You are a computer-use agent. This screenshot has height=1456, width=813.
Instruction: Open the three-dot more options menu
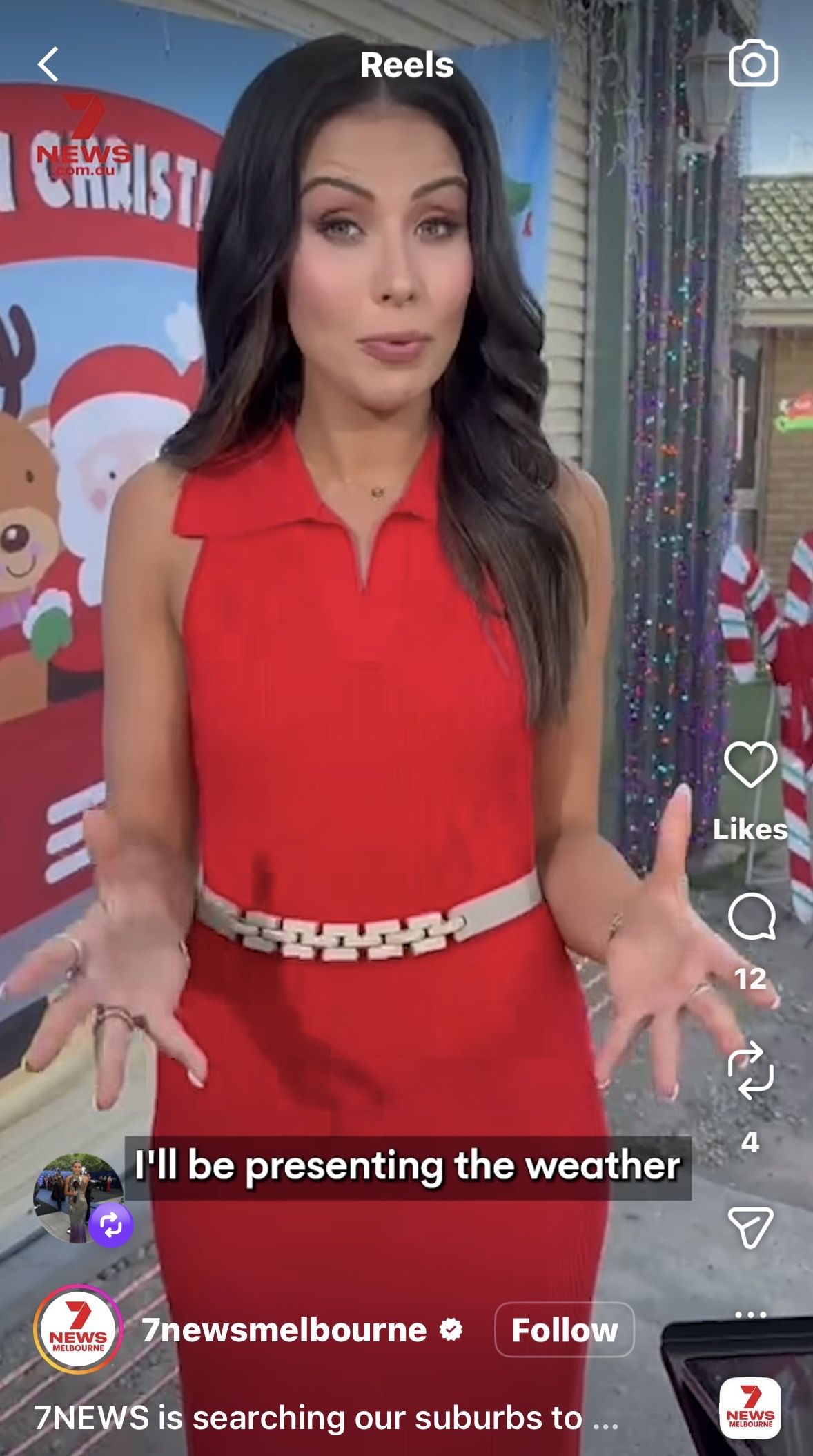click(750, 1314)
